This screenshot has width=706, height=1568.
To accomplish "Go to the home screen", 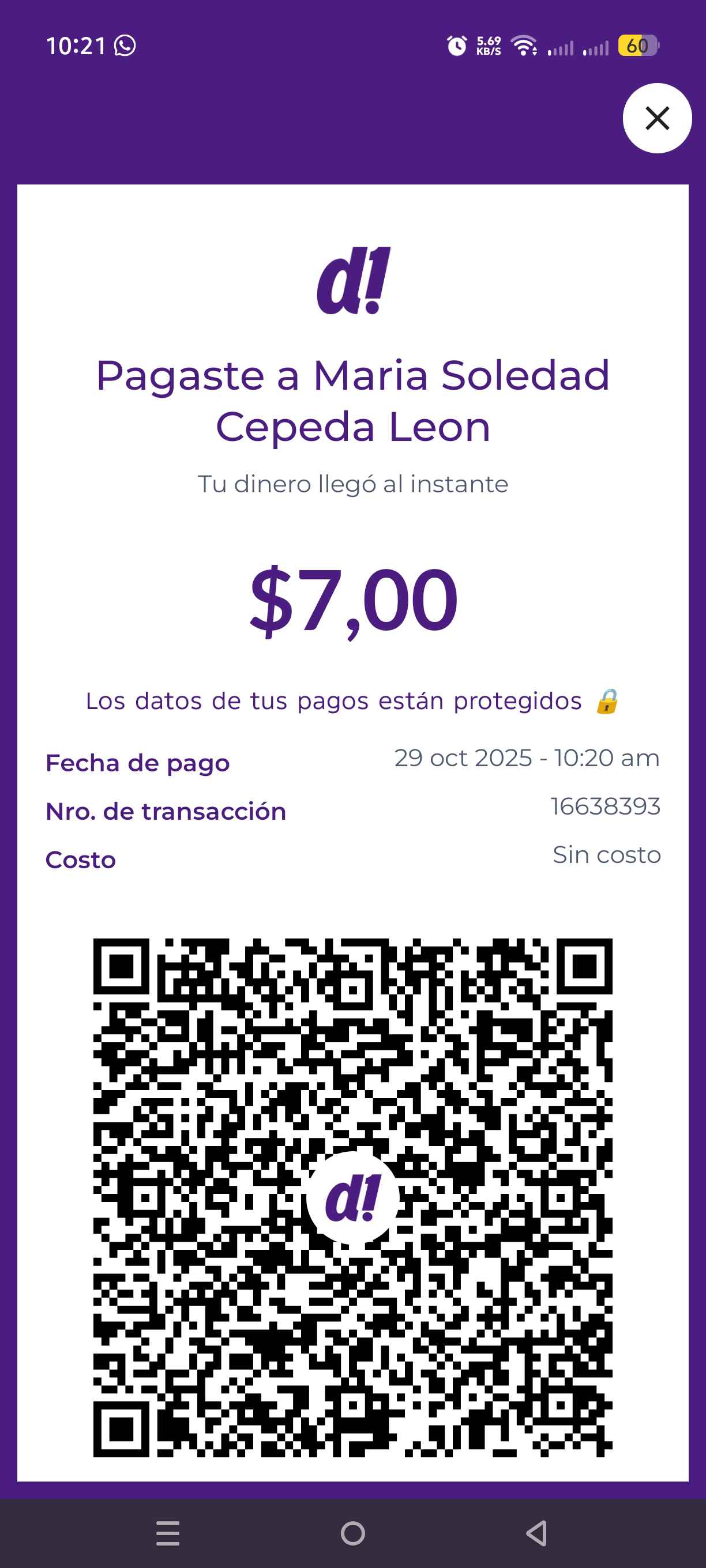I will coord(352,1533).
